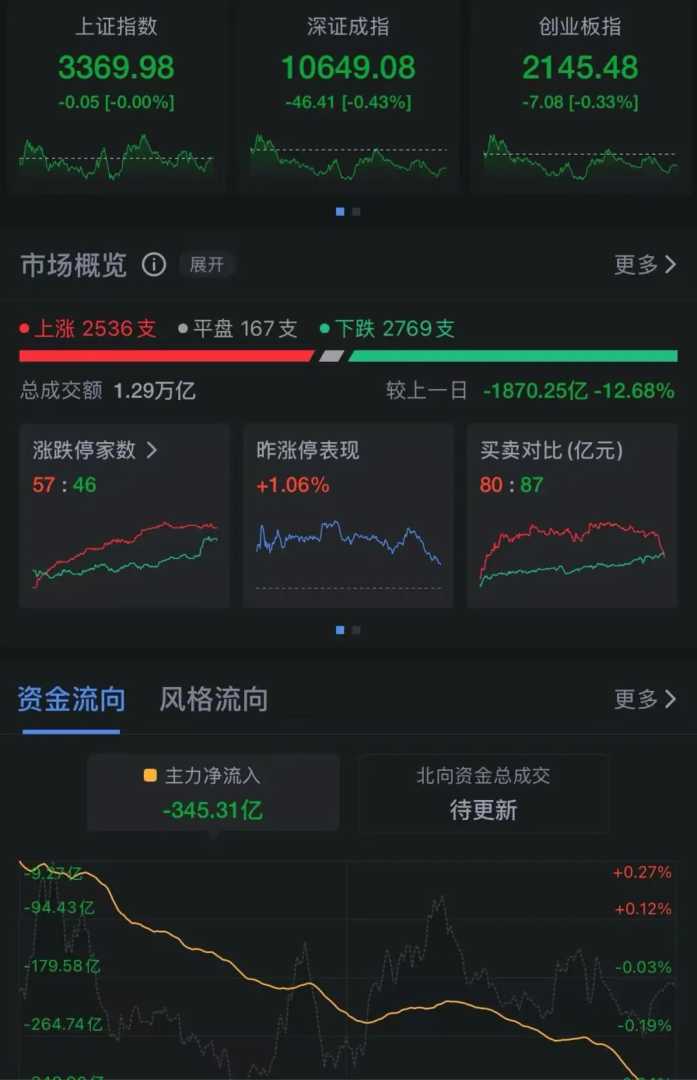The height and width of the screenshot is (1080, 697).
Task: Open the 上证指数 index card
Action: click(116, 95)
